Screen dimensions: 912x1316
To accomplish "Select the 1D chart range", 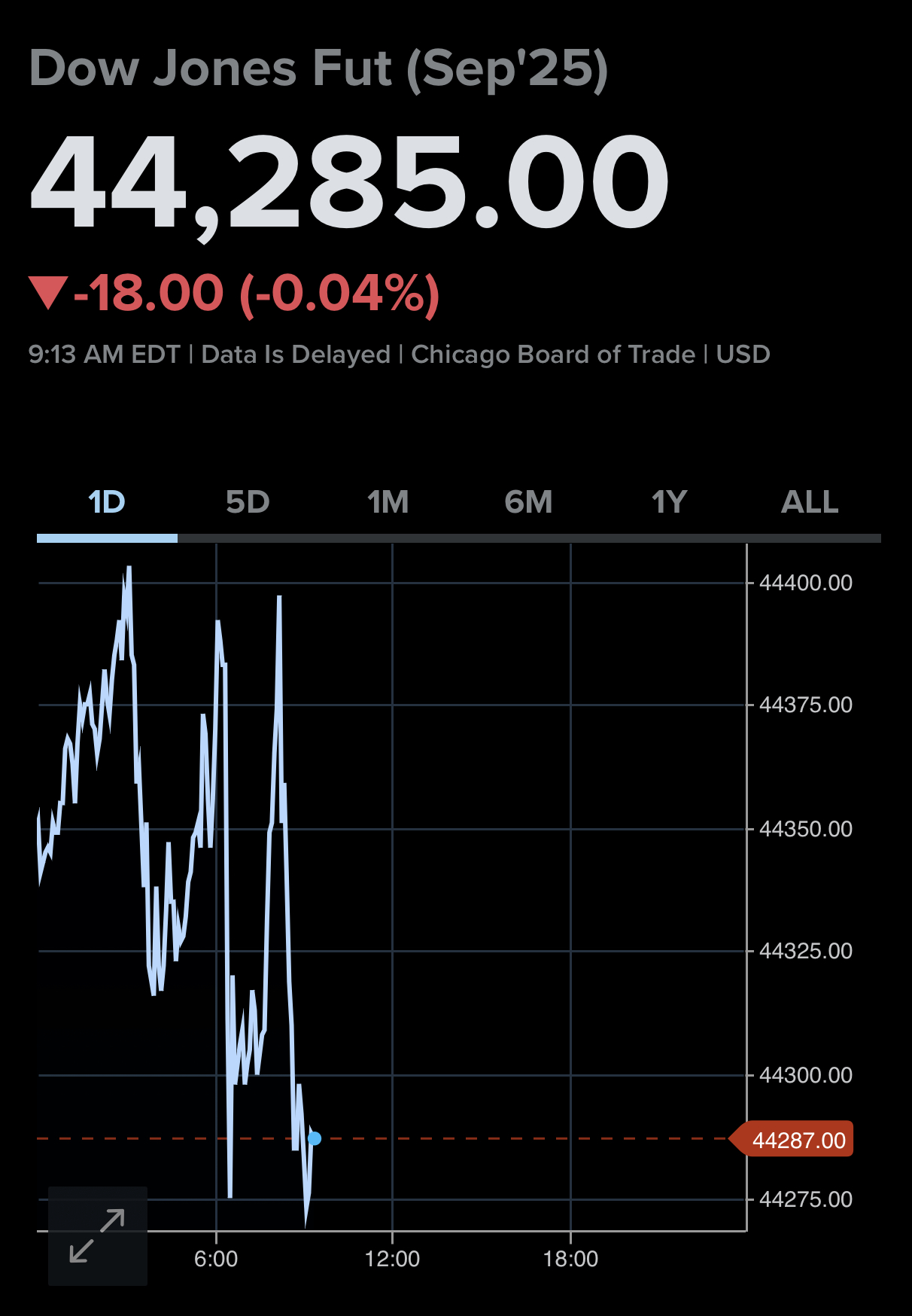I will tap(107, 502).
